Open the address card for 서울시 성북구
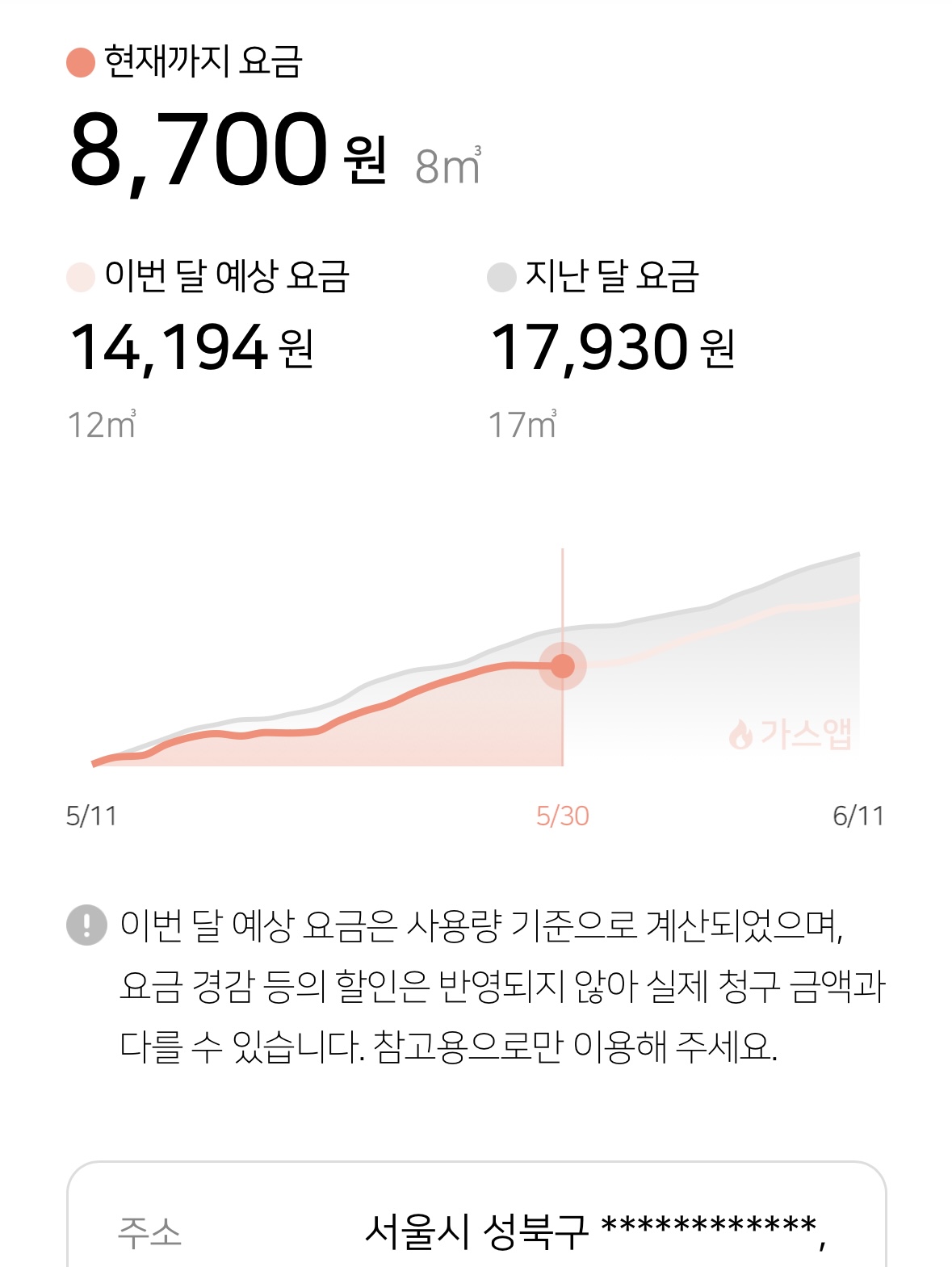This screenshot has width=952, height=1267. tap(476, 1215)
